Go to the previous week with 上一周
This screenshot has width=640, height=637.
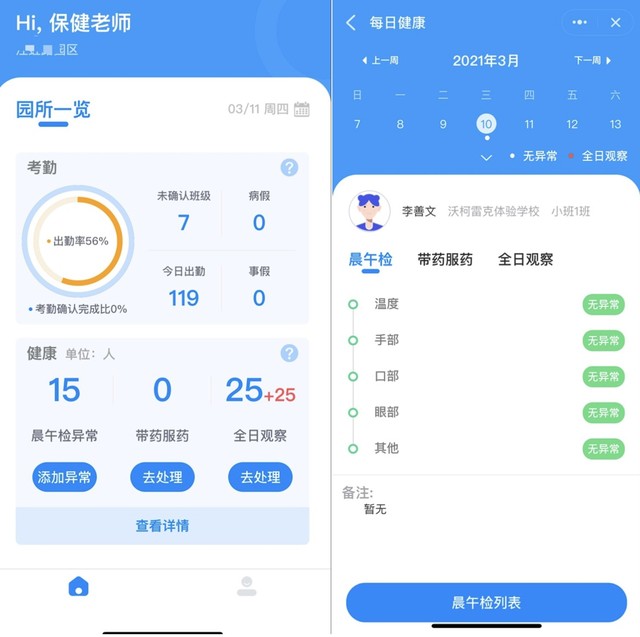[x=380, y=61]
